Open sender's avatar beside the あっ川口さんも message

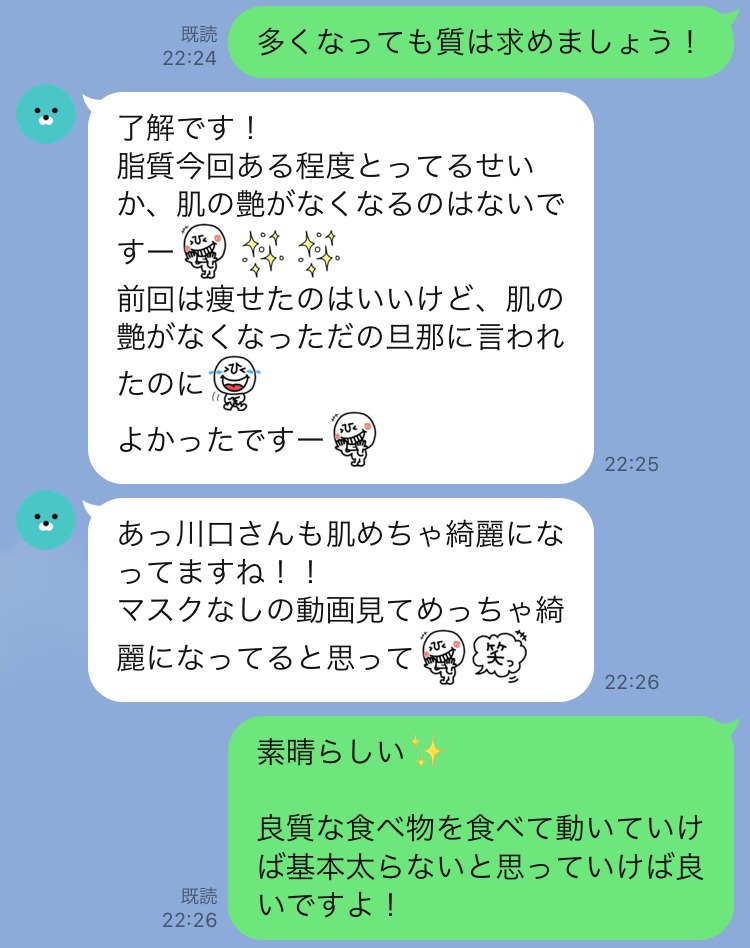point(46,520)
